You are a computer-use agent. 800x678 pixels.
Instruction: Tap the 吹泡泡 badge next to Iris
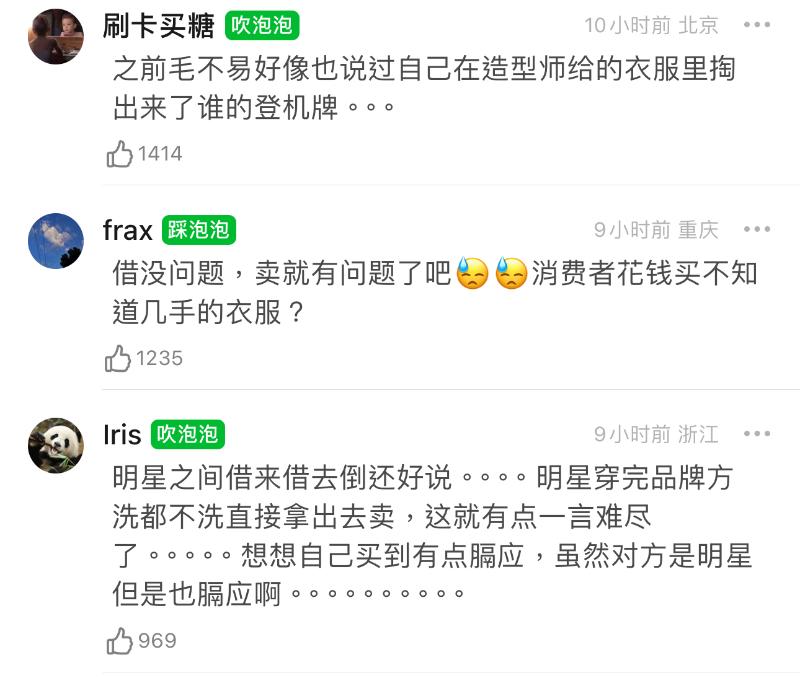pos(187,434)
